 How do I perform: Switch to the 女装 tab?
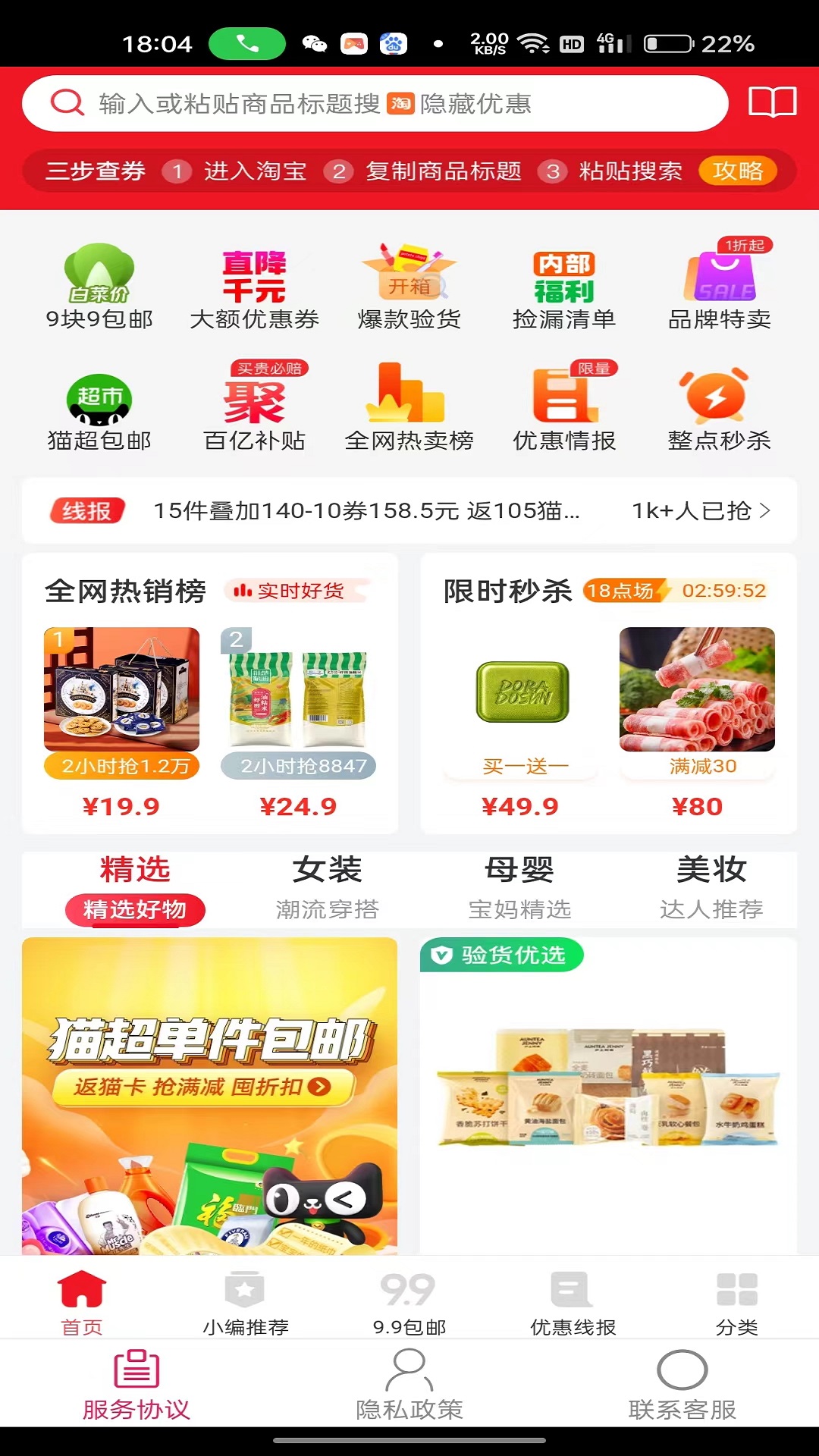point(328,871)
